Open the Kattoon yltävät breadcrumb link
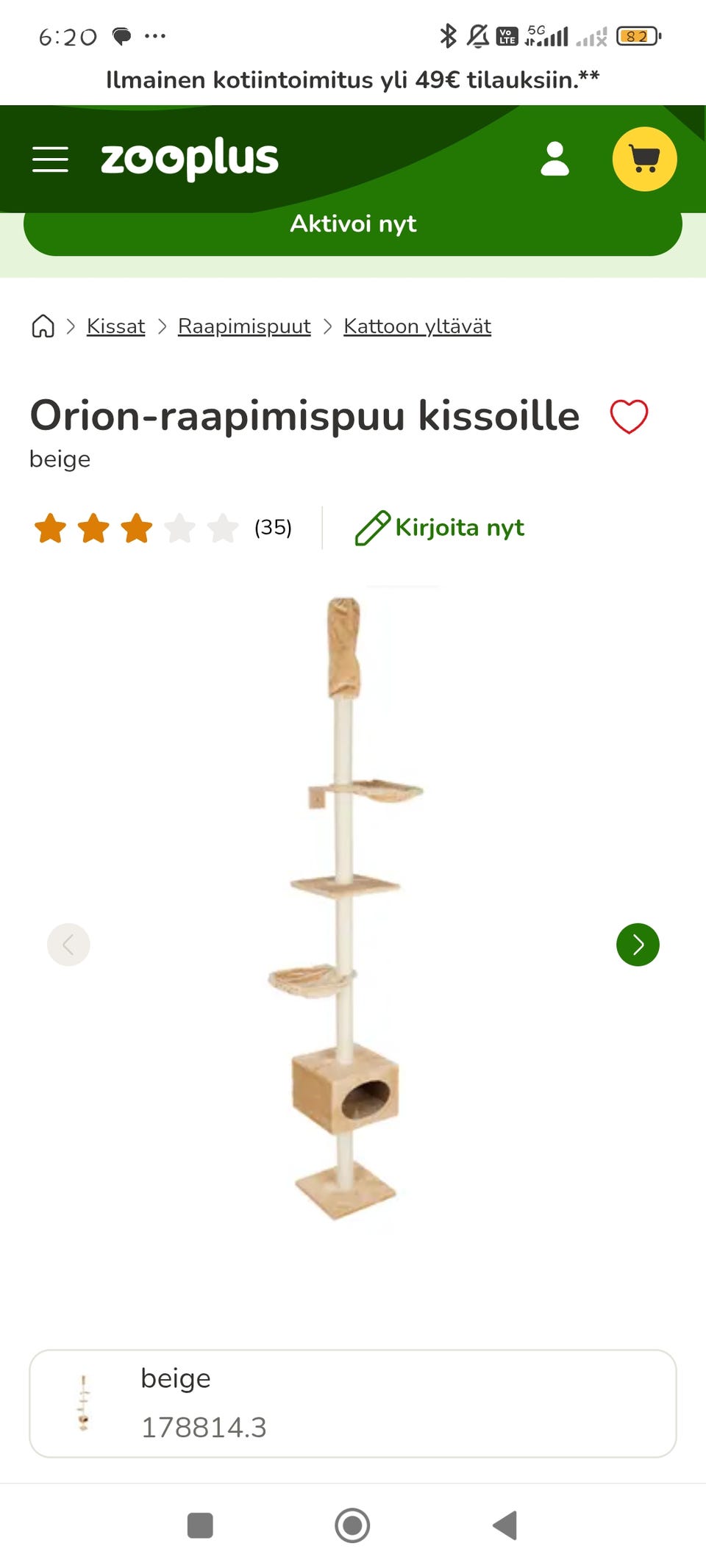The width and height of the screenshot is (706, 1568). coord(417,326)
